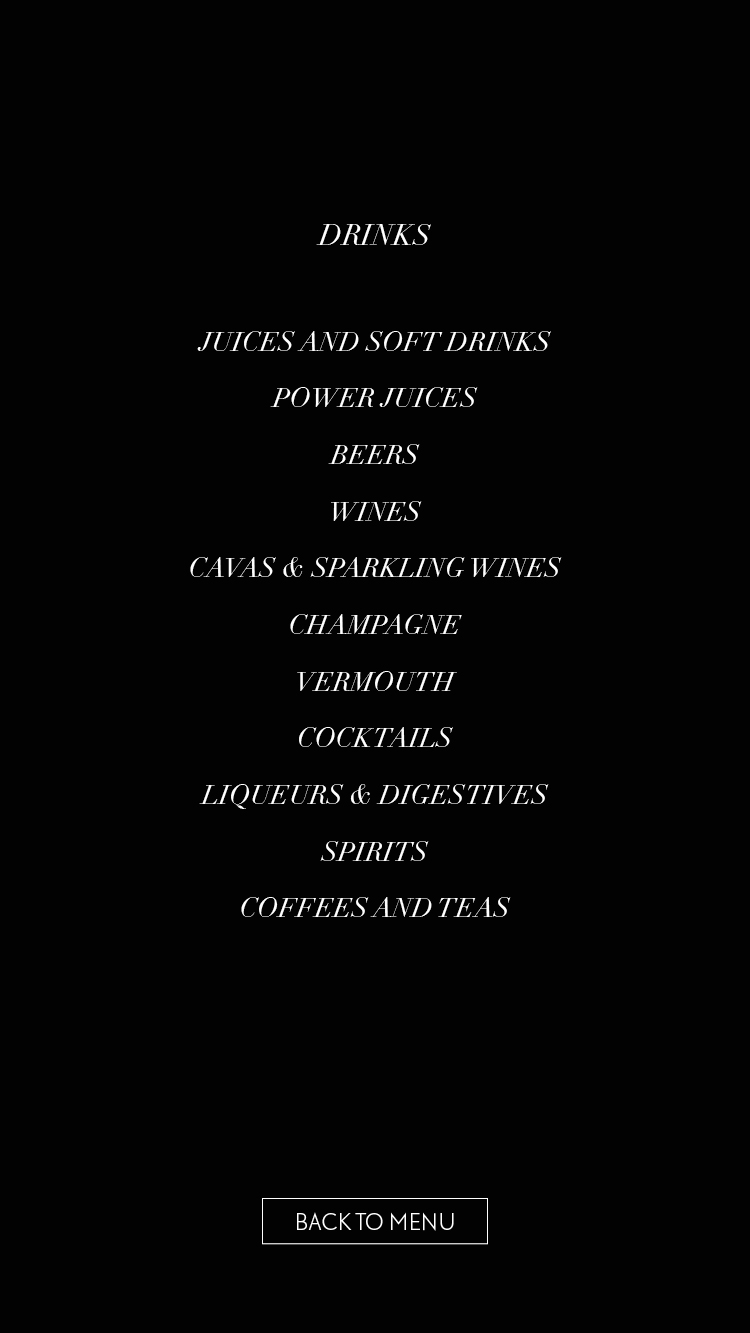Tap the Back to Menu button
750x1333 pixels.
tap(374, 1221)
